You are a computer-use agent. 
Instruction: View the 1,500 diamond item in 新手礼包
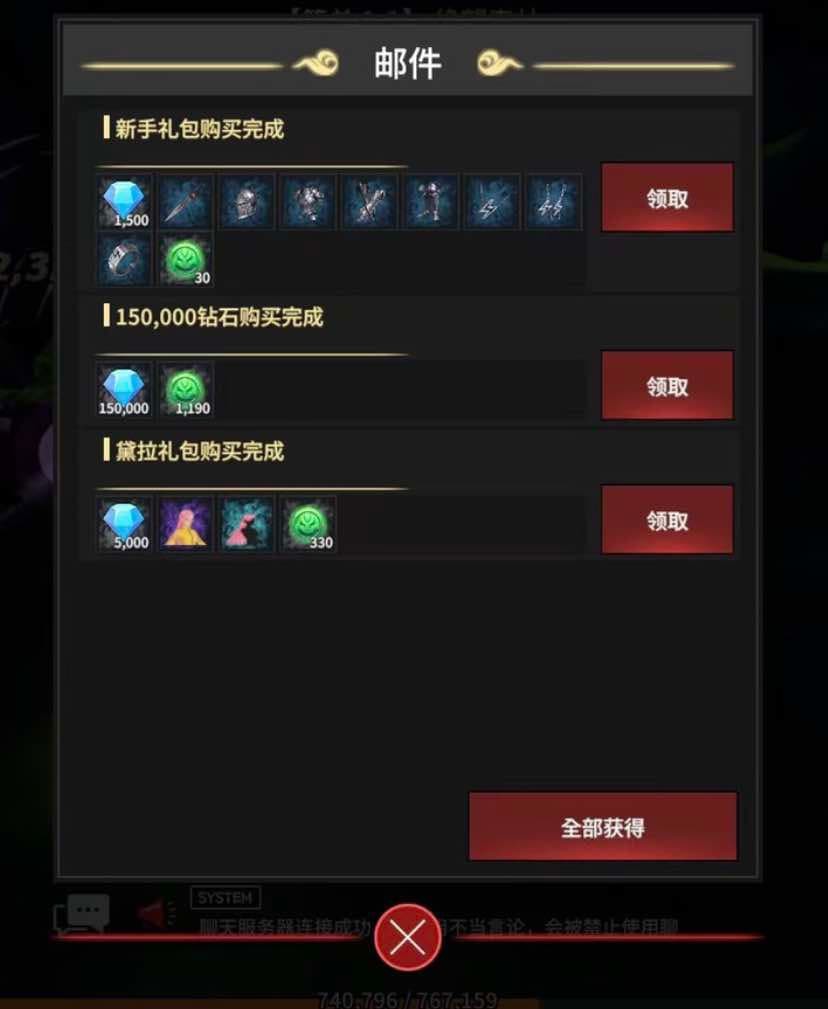click(125, 202)
